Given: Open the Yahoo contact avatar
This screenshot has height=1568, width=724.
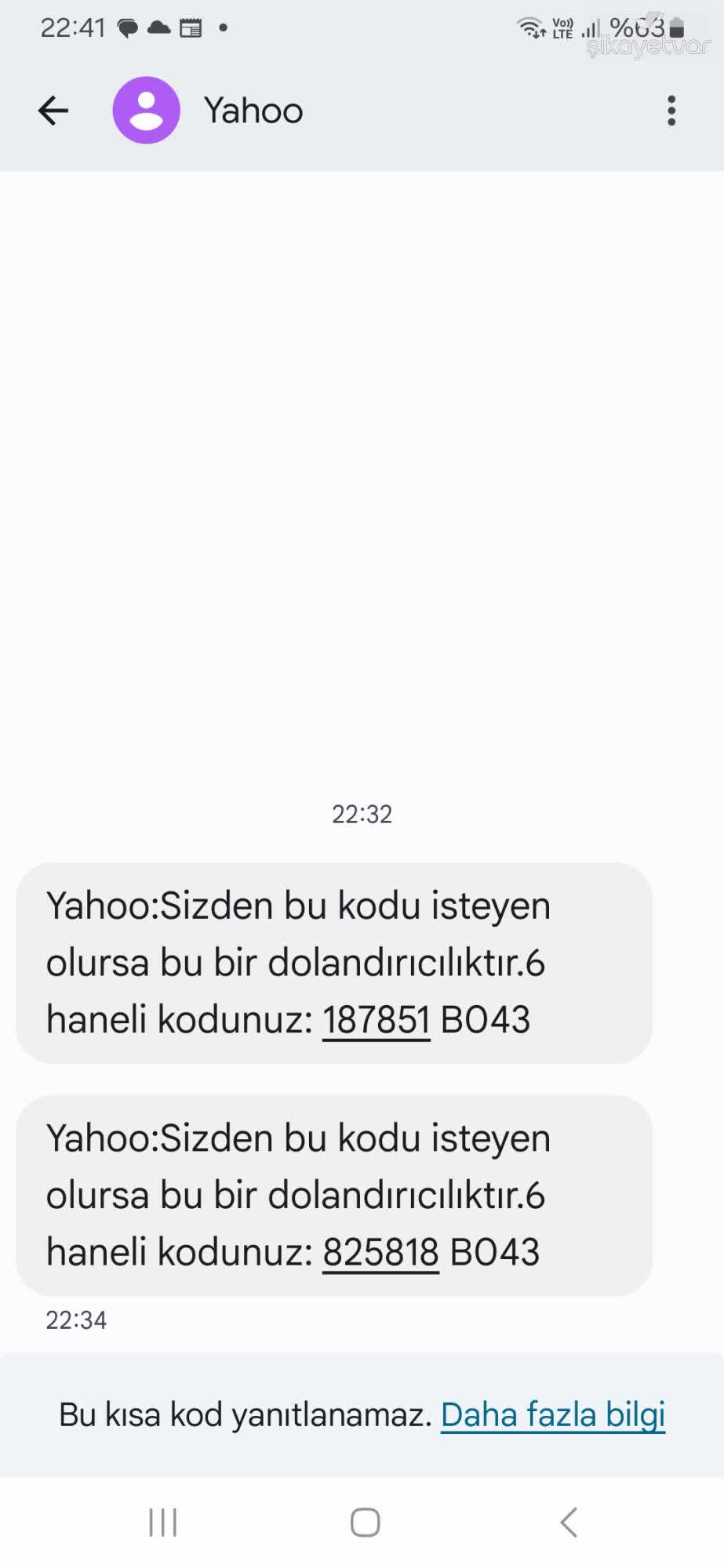Looking at the screenshot, I should click(146, 110).
